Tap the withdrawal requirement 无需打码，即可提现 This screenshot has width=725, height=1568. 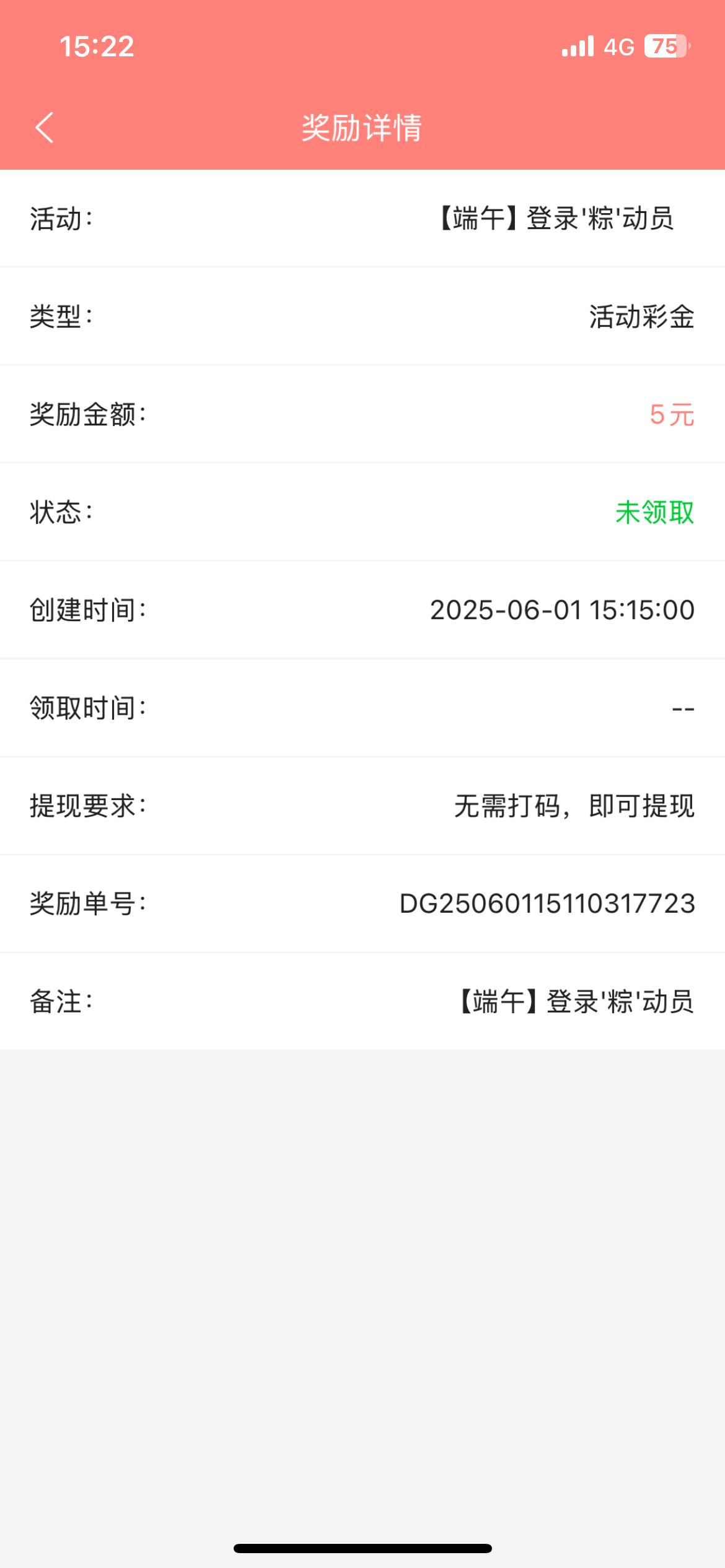click(574, 806)
